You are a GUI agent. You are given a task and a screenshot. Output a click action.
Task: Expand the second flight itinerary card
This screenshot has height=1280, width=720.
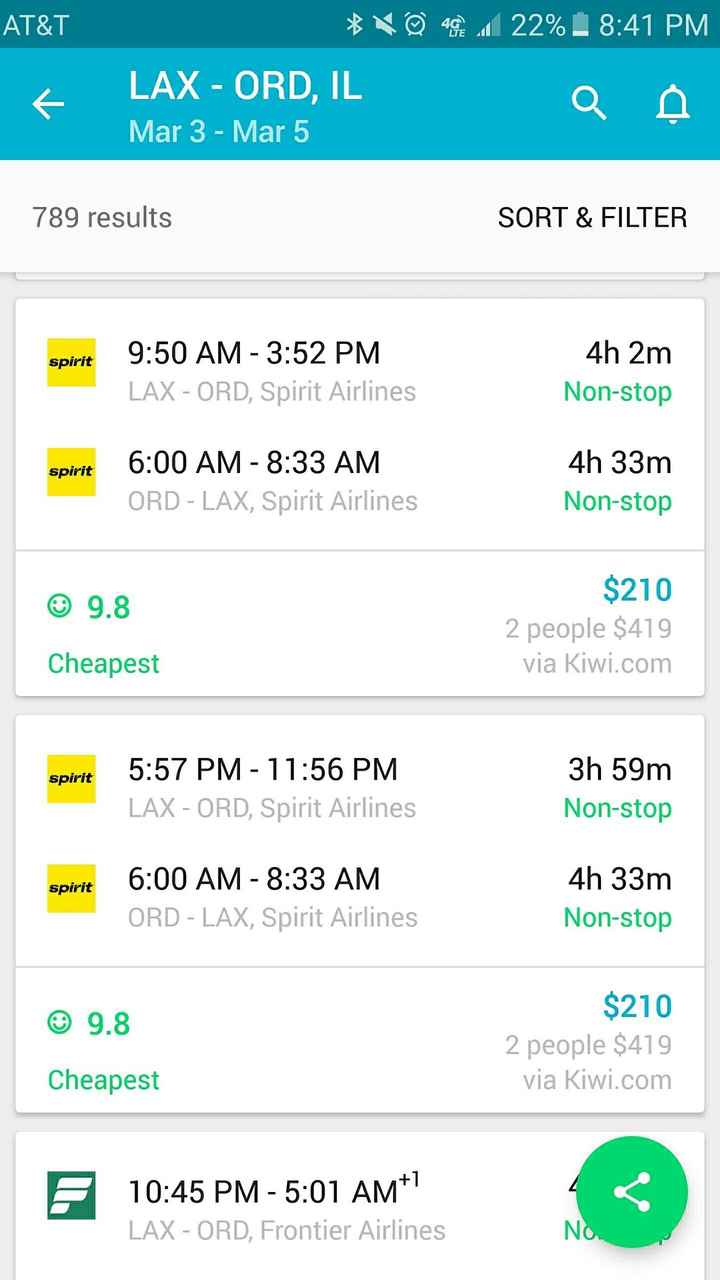pos(360,840)
